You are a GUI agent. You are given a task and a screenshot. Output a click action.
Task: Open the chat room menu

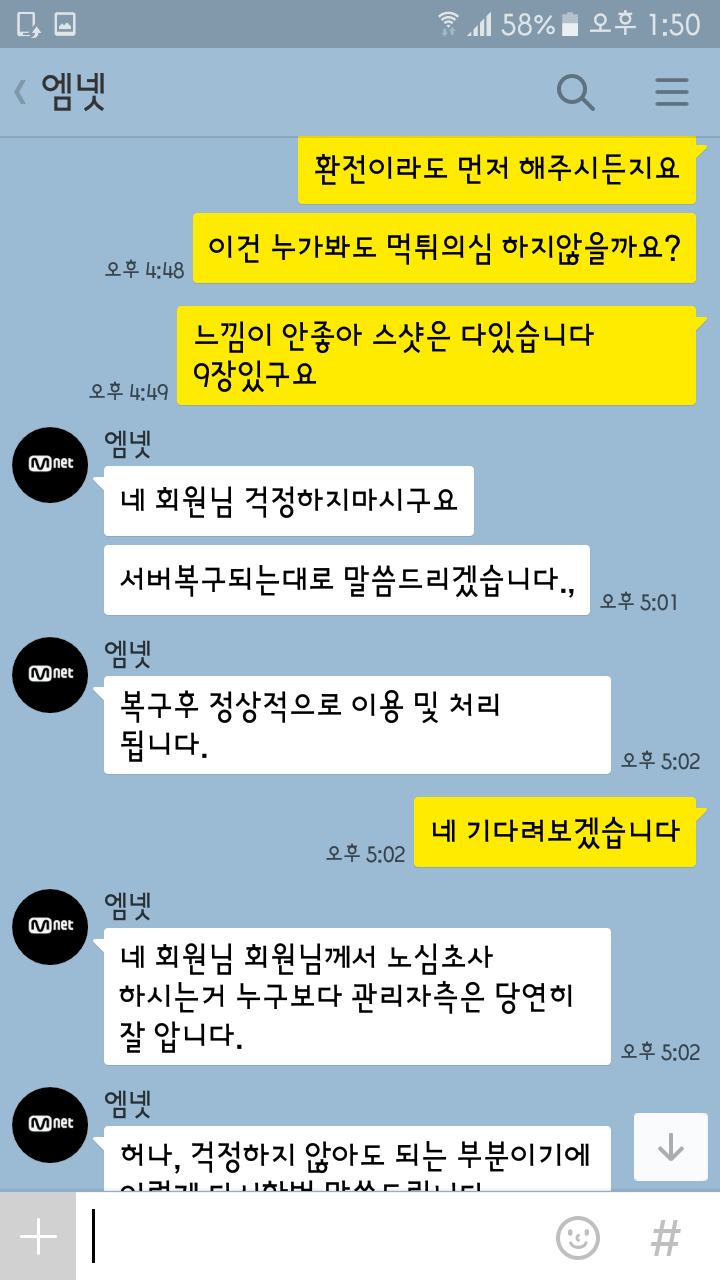(x=672, y=93)
